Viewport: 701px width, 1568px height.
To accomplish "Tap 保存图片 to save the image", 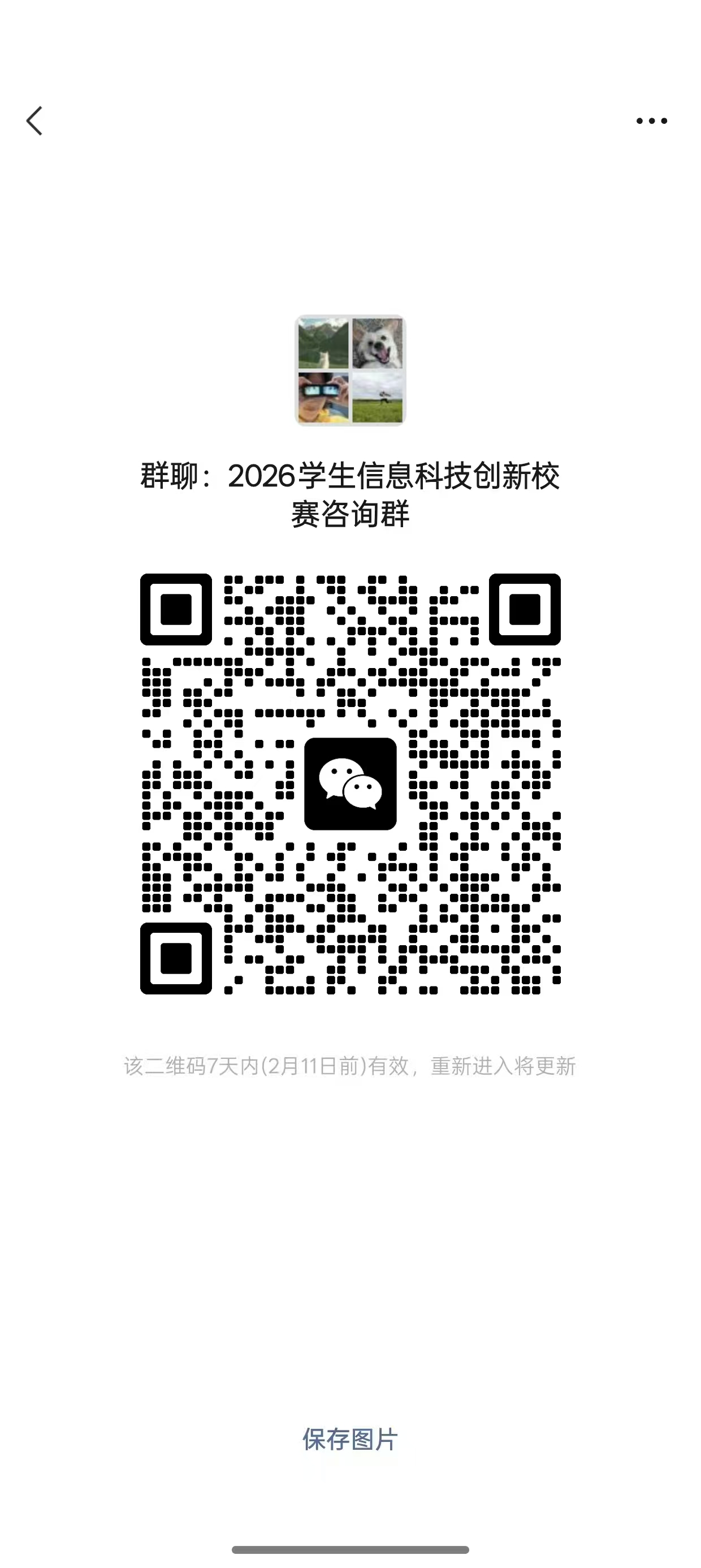I will click(x=350, y=1440).
